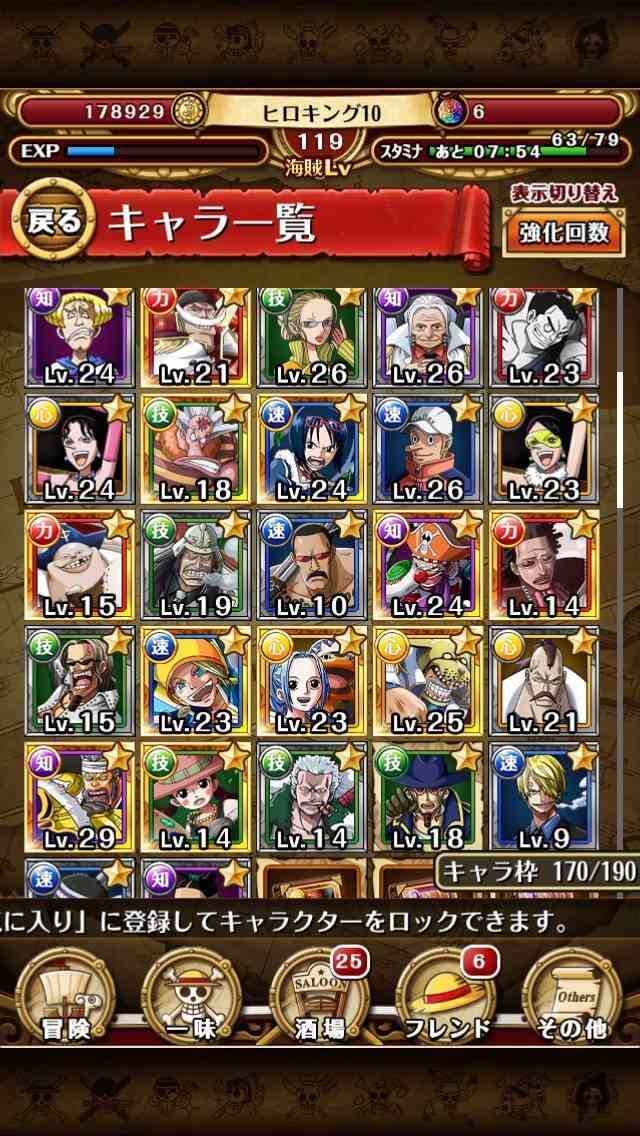Viewport: 640px width, 1136px height.
Task: Open the Lv.25 grinning character card
Action: [428, 681]
